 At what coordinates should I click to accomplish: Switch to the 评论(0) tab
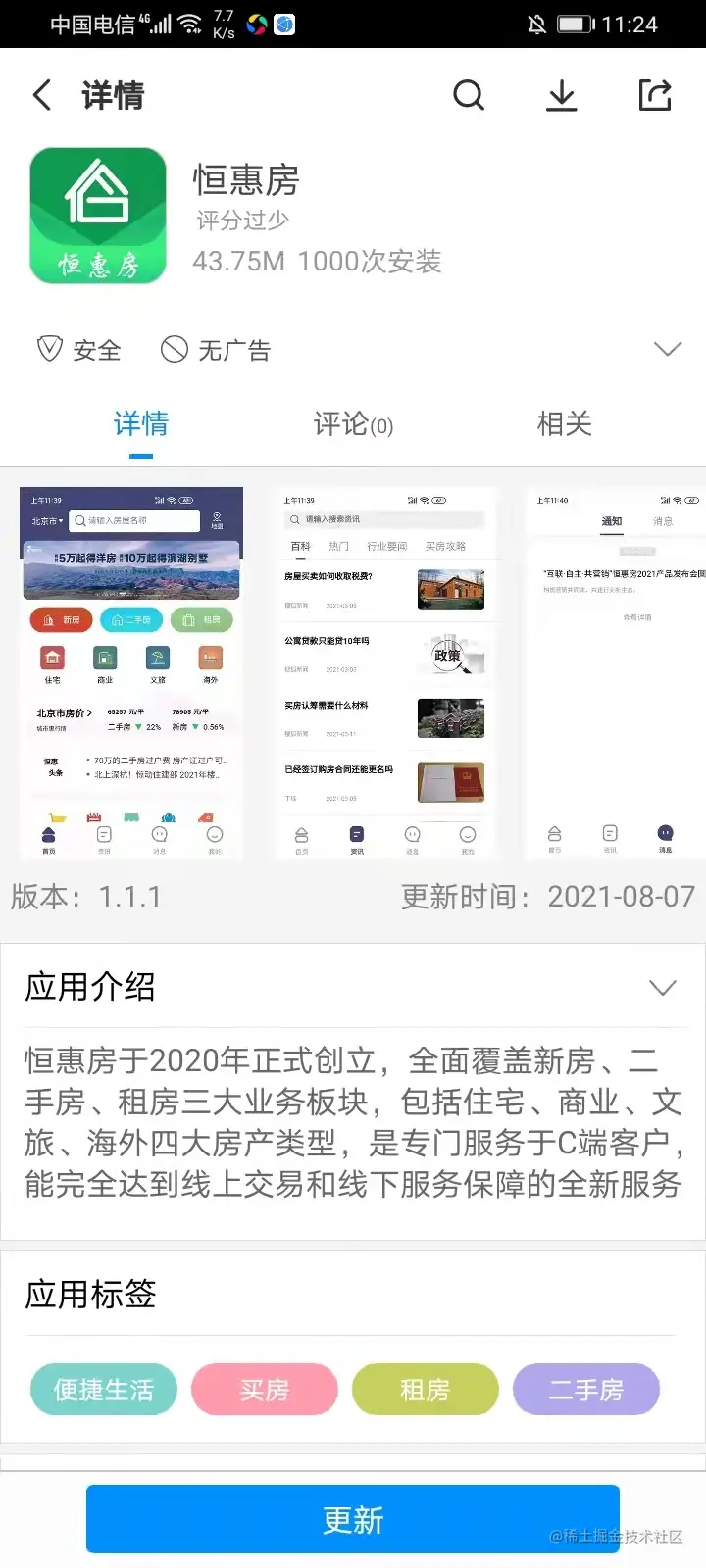click(x=353, y=424)
